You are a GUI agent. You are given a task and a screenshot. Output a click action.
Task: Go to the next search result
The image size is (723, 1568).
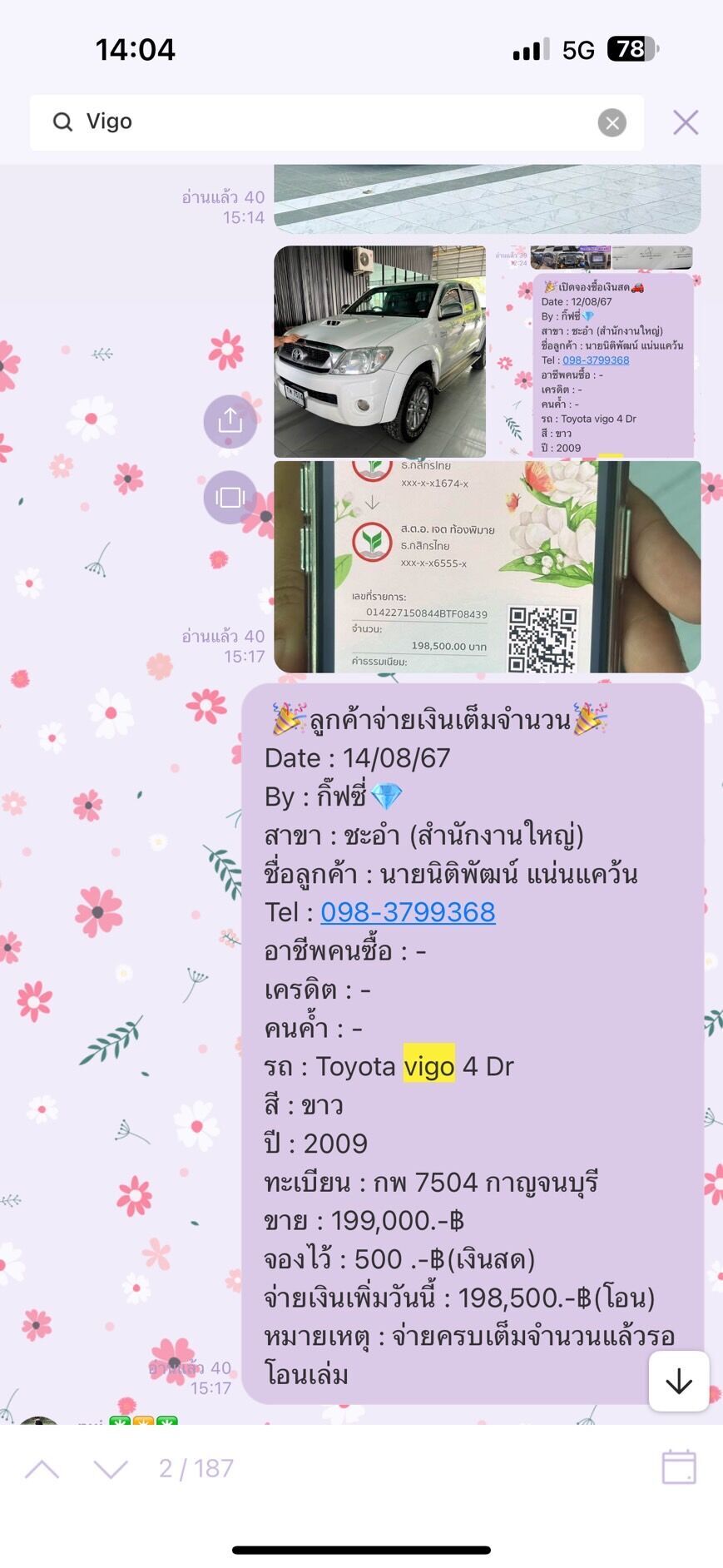(111, 1469)
